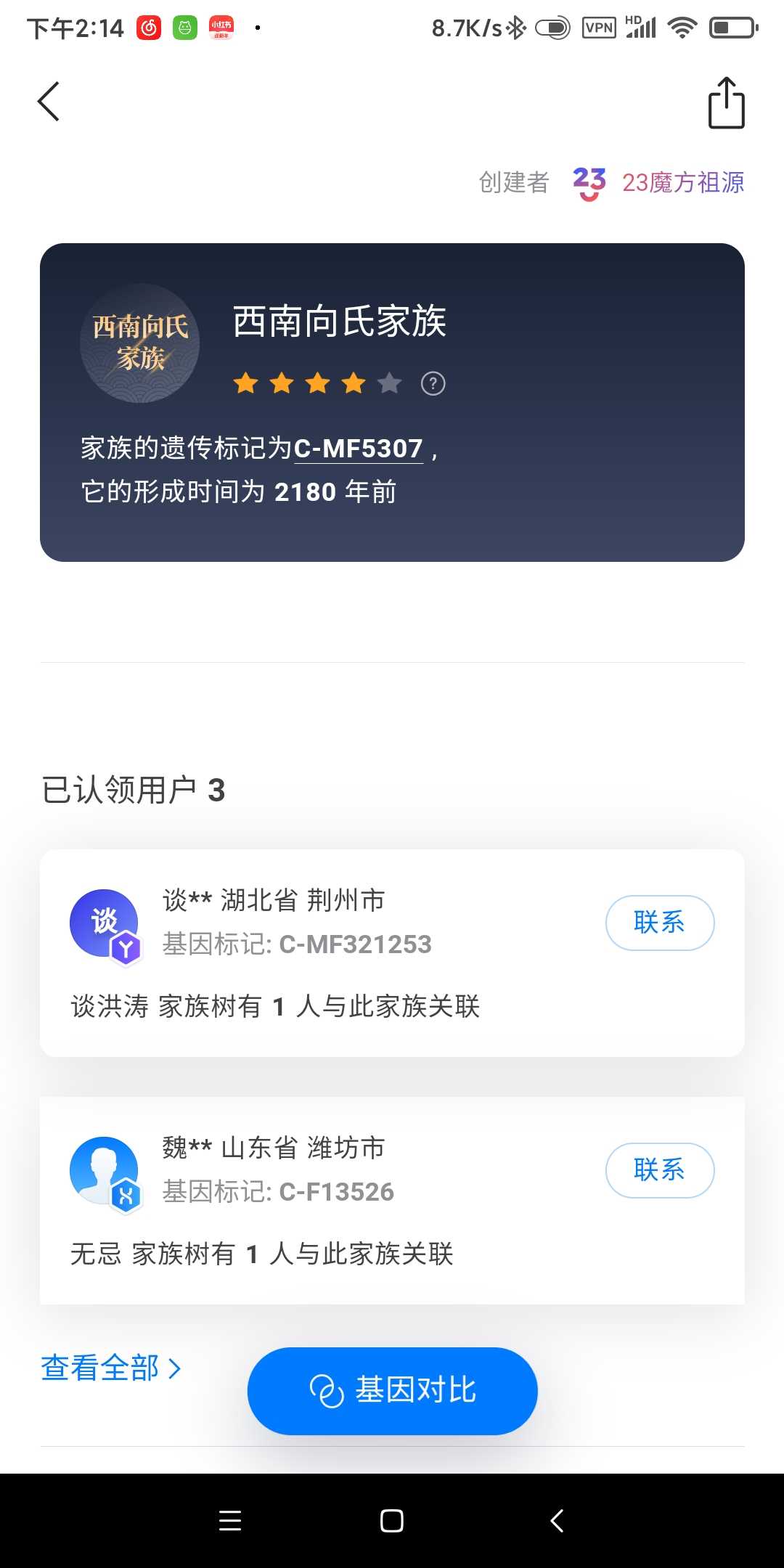This screenshot has height=1568, width=784.
Task: Share this family page
Action: tap(726, 103)
